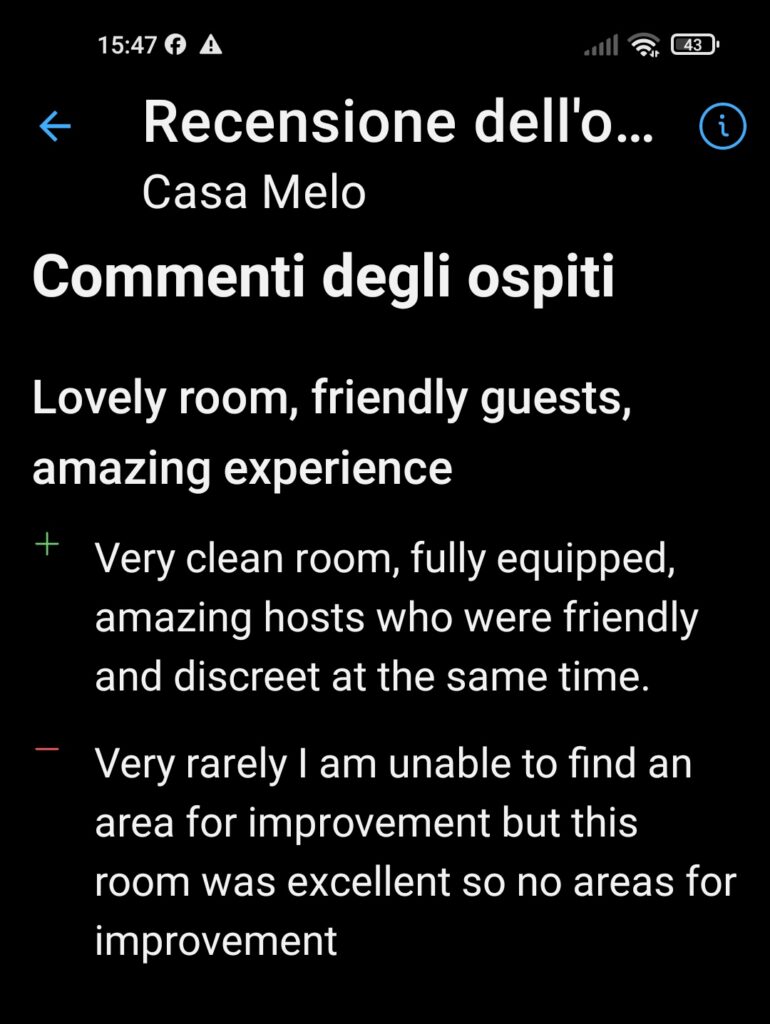Open the info icon in the header

point(721,126)
